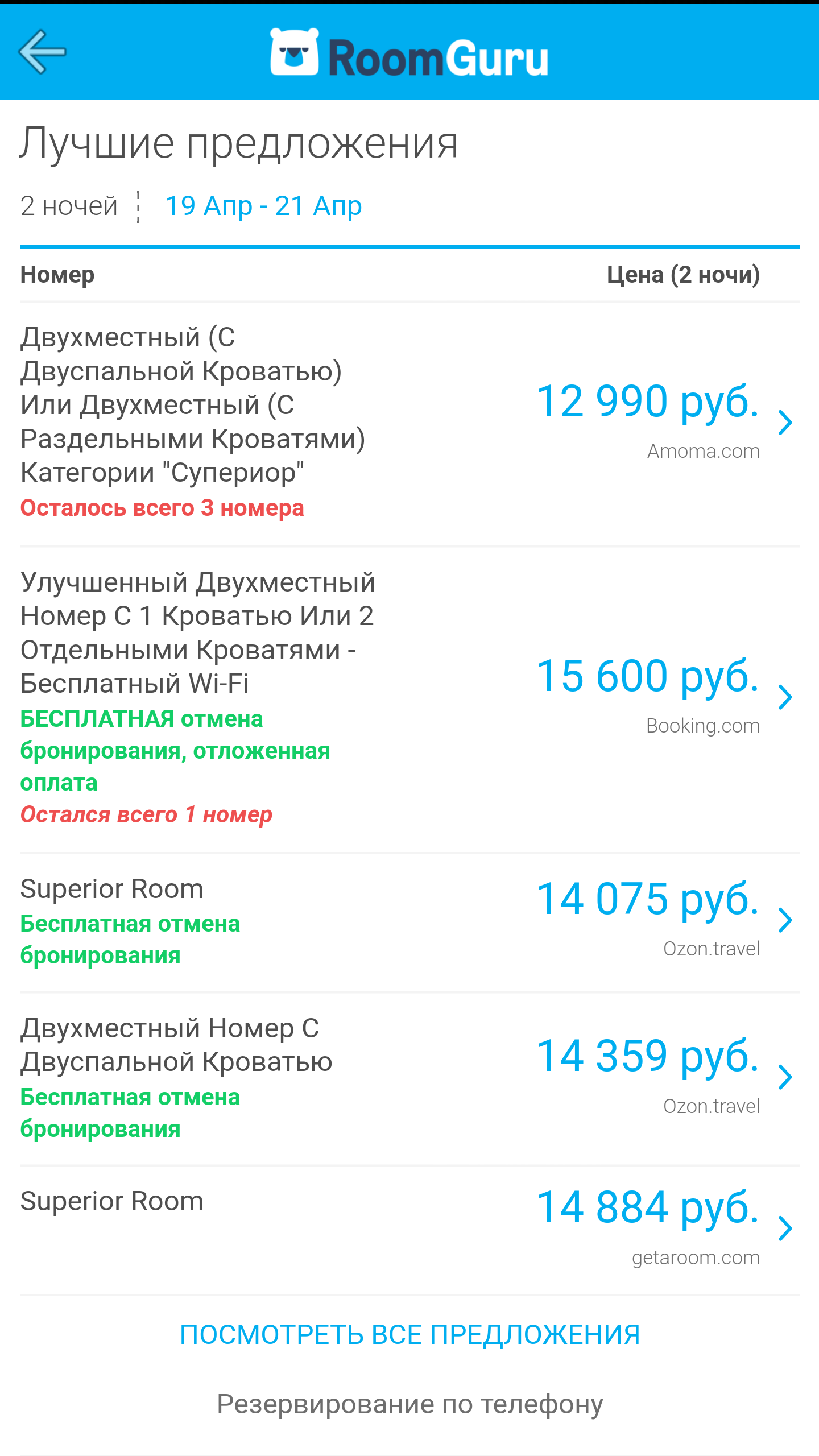
Task: Open Резервирование по телефону
Action: point(409,1404)
